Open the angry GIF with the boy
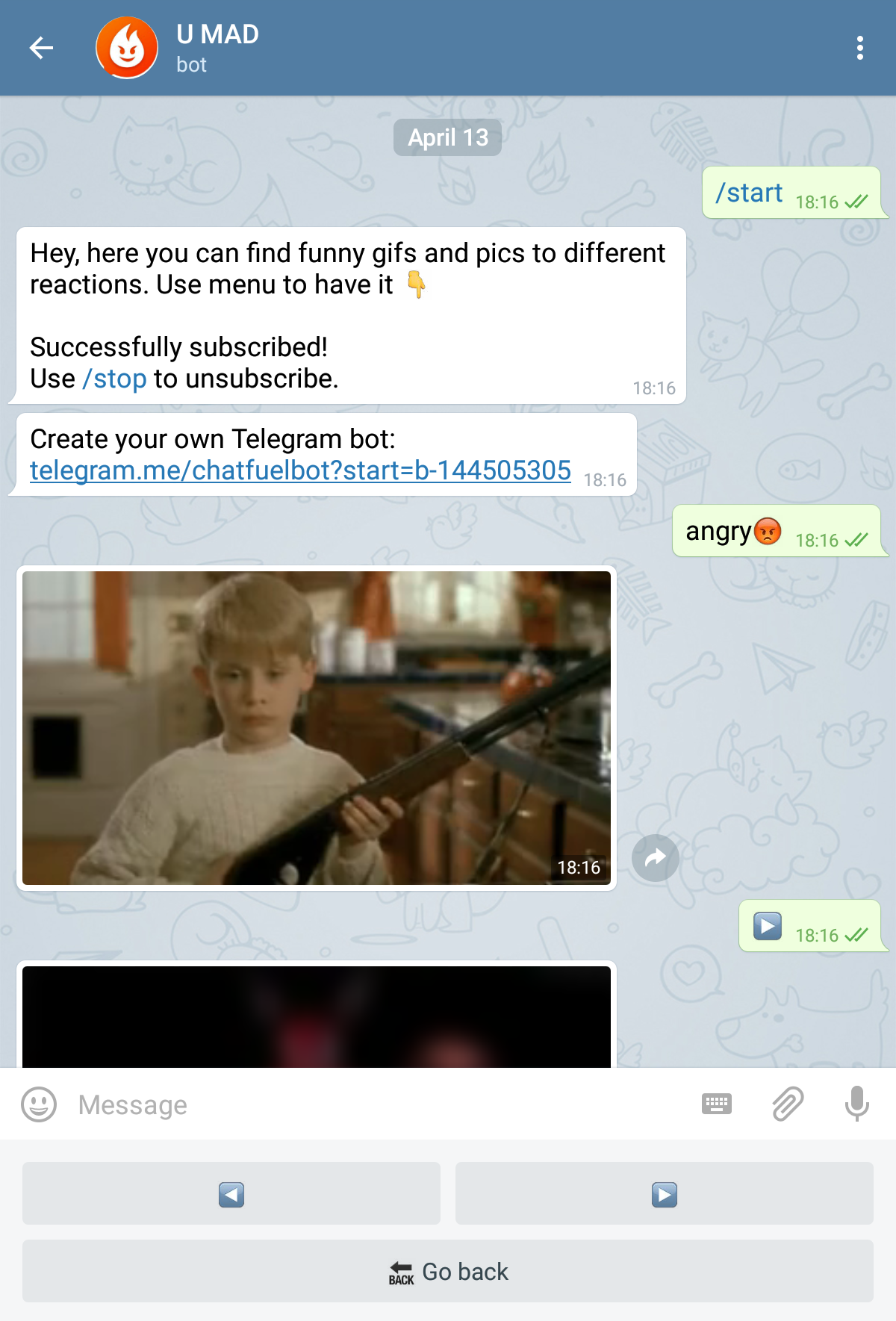The height and width of the screenshot is (1321, 896). [317, 728]
